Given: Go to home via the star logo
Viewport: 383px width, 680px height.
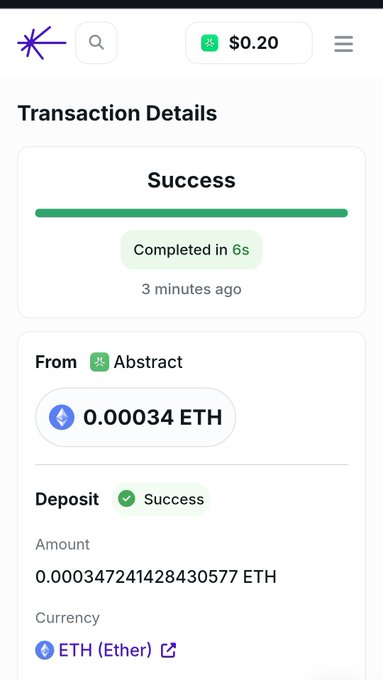Looking at the screenshot, I should [x=42, y=43].
